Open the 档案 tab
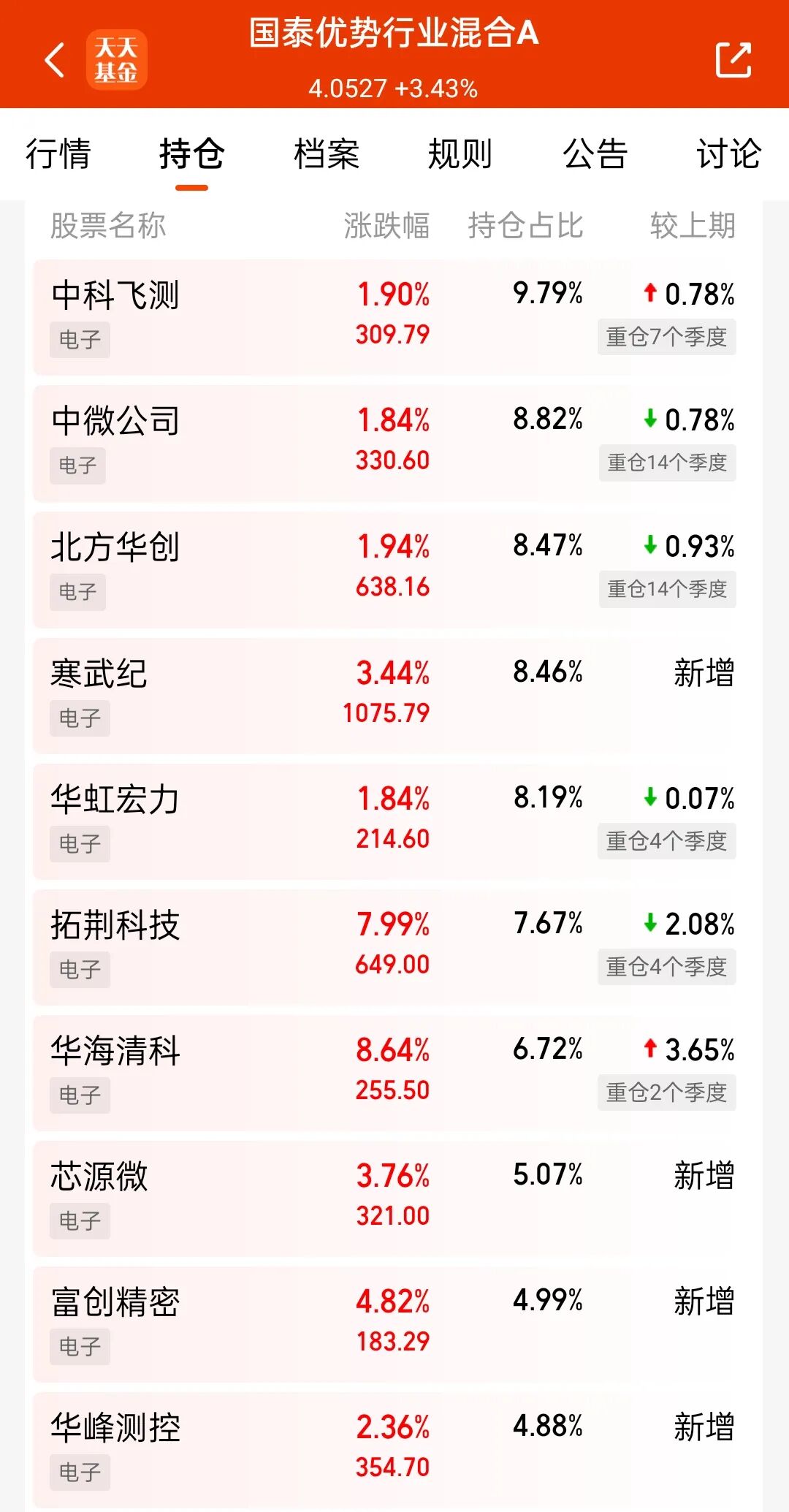Image resolution: width=789 pixels, height=1512 pixels. [327, 154]
